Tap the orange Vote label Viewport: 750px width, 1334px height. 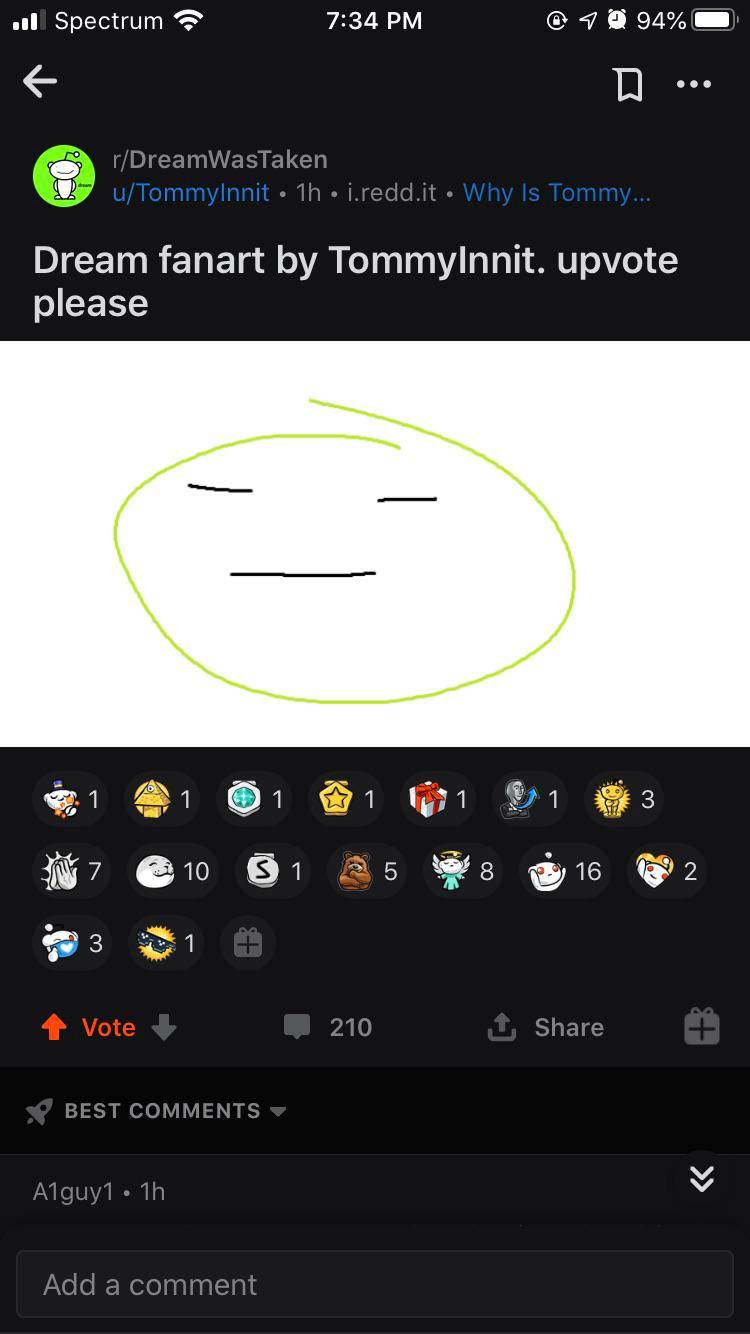(x=108, y=1027)
